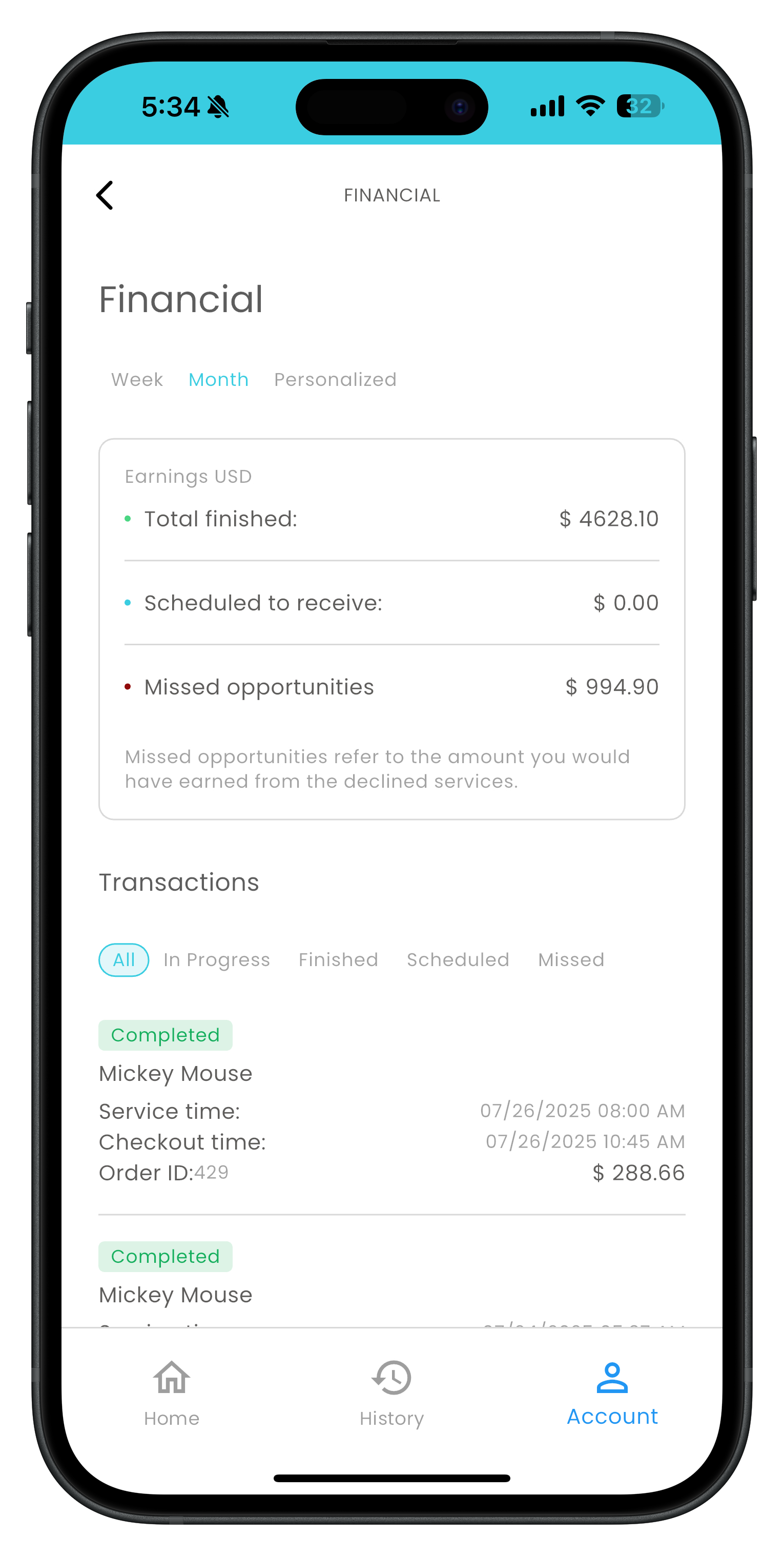This screenshot has height=1556, width=784.
Task: Filter transactions by Scheduled
Action: tap(458, 959)
